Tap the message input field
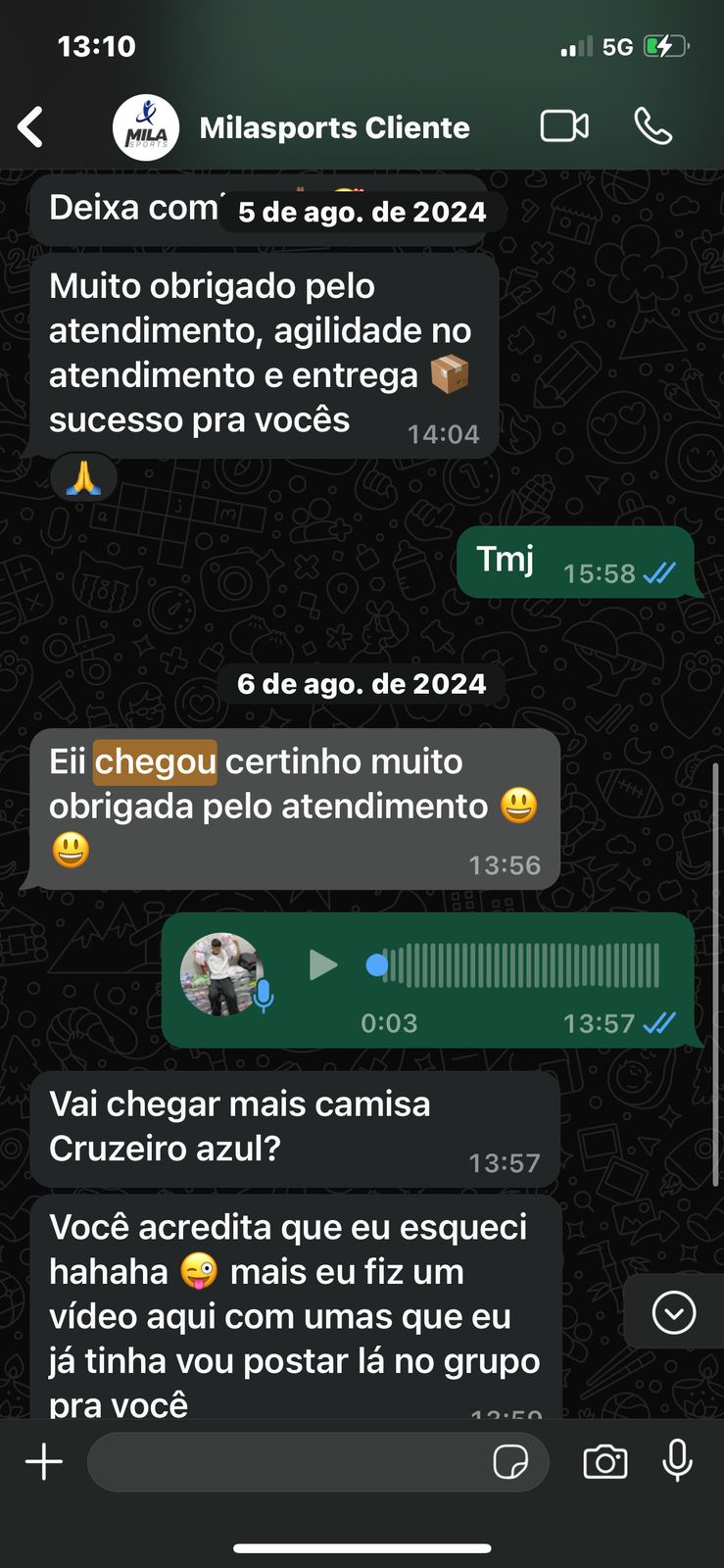Screen dimensions: 724x1568 click(284, 1461)
